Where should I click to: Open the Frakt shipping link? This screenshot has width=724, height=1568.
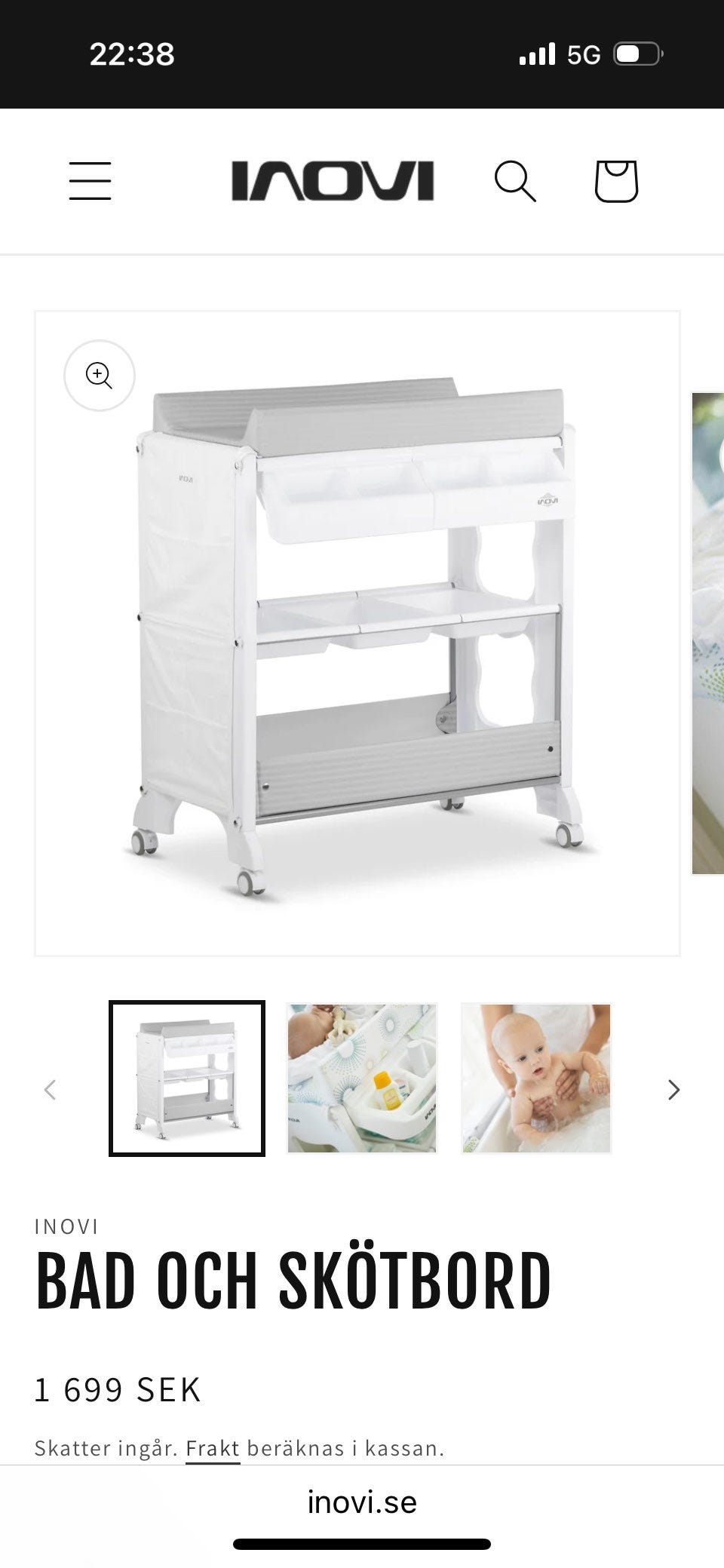(x=213, y=1449)
